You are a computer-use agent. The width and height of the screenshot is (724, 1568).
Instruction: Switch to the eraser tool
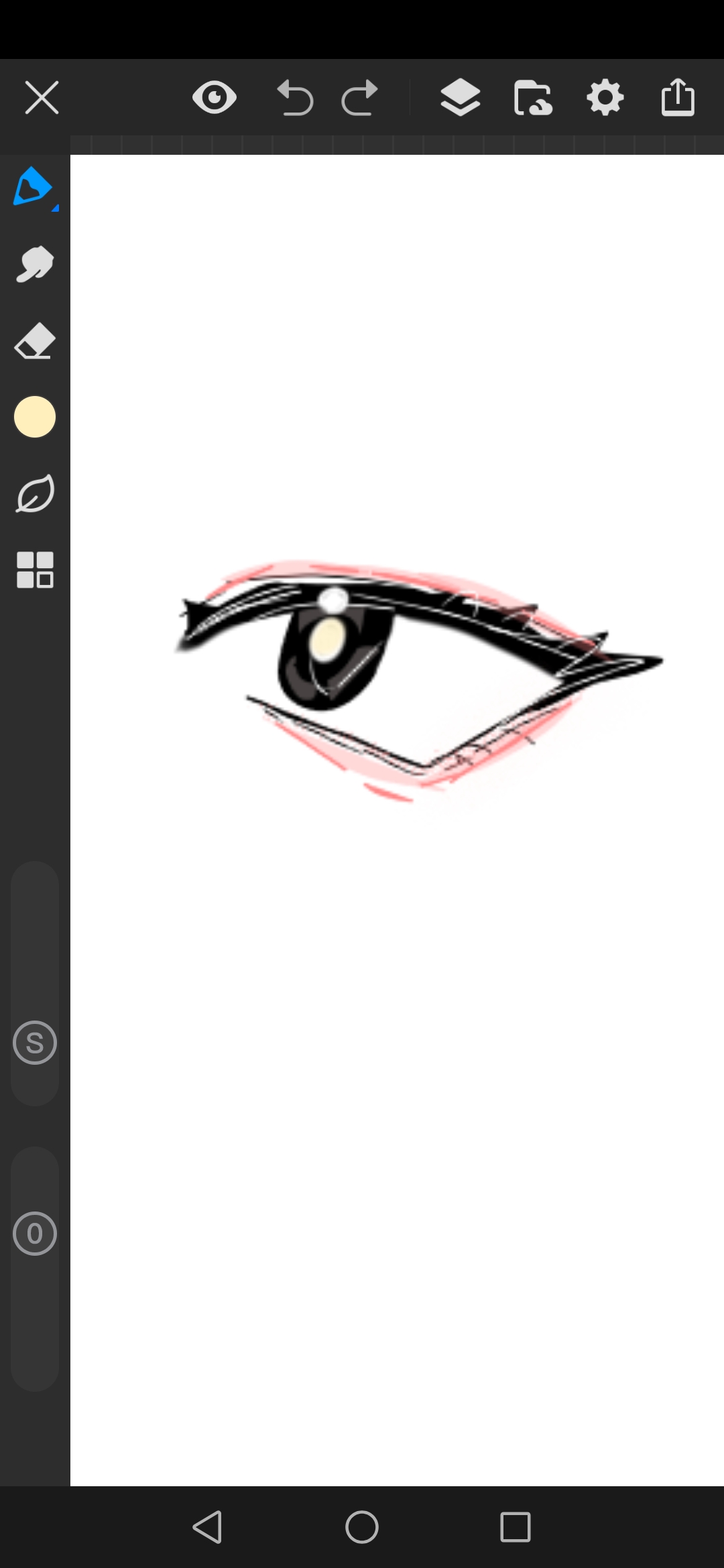coord(34,341)
